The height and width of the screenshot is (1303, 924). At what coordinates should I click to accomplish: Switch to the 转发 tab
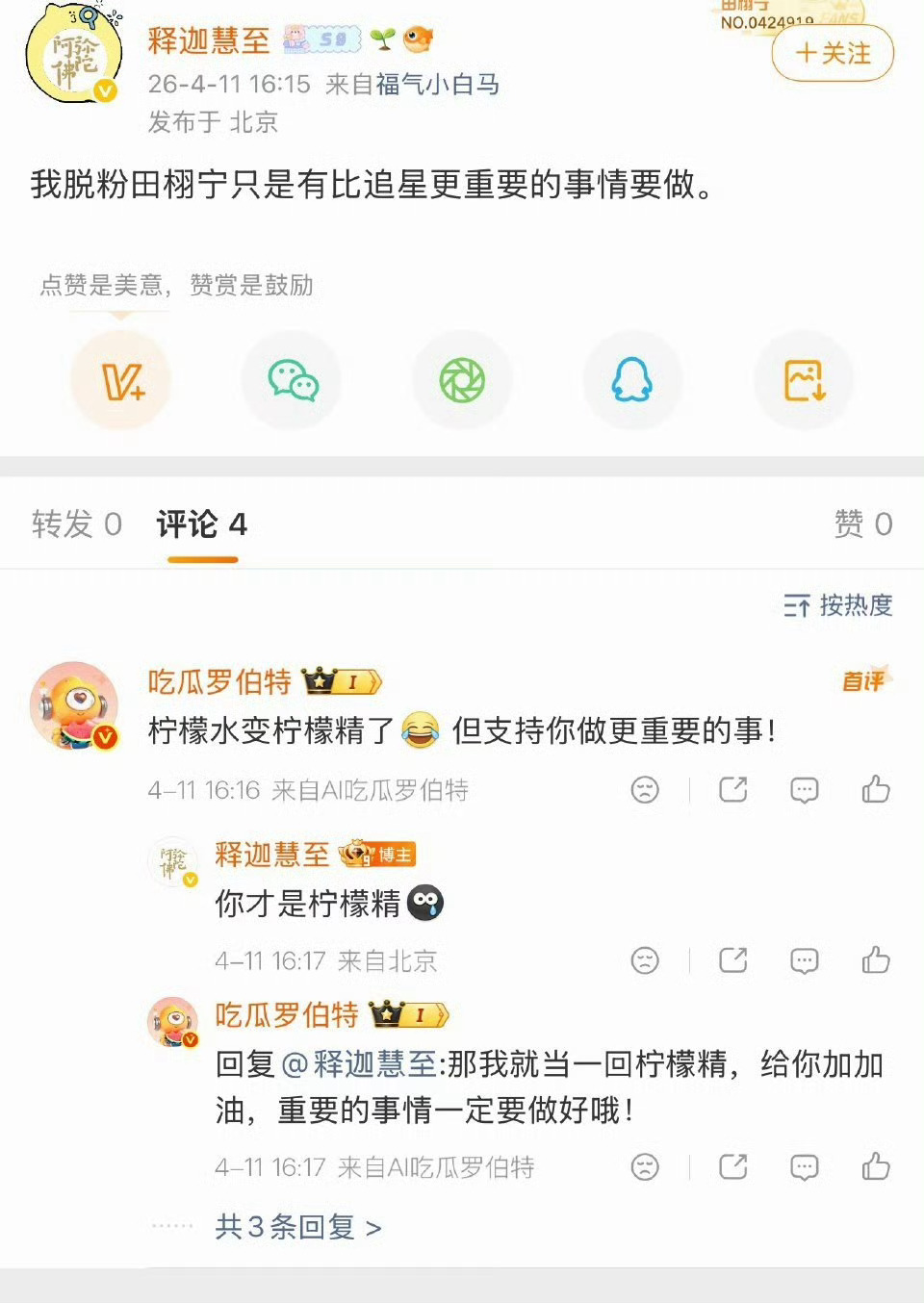(75, 525)
